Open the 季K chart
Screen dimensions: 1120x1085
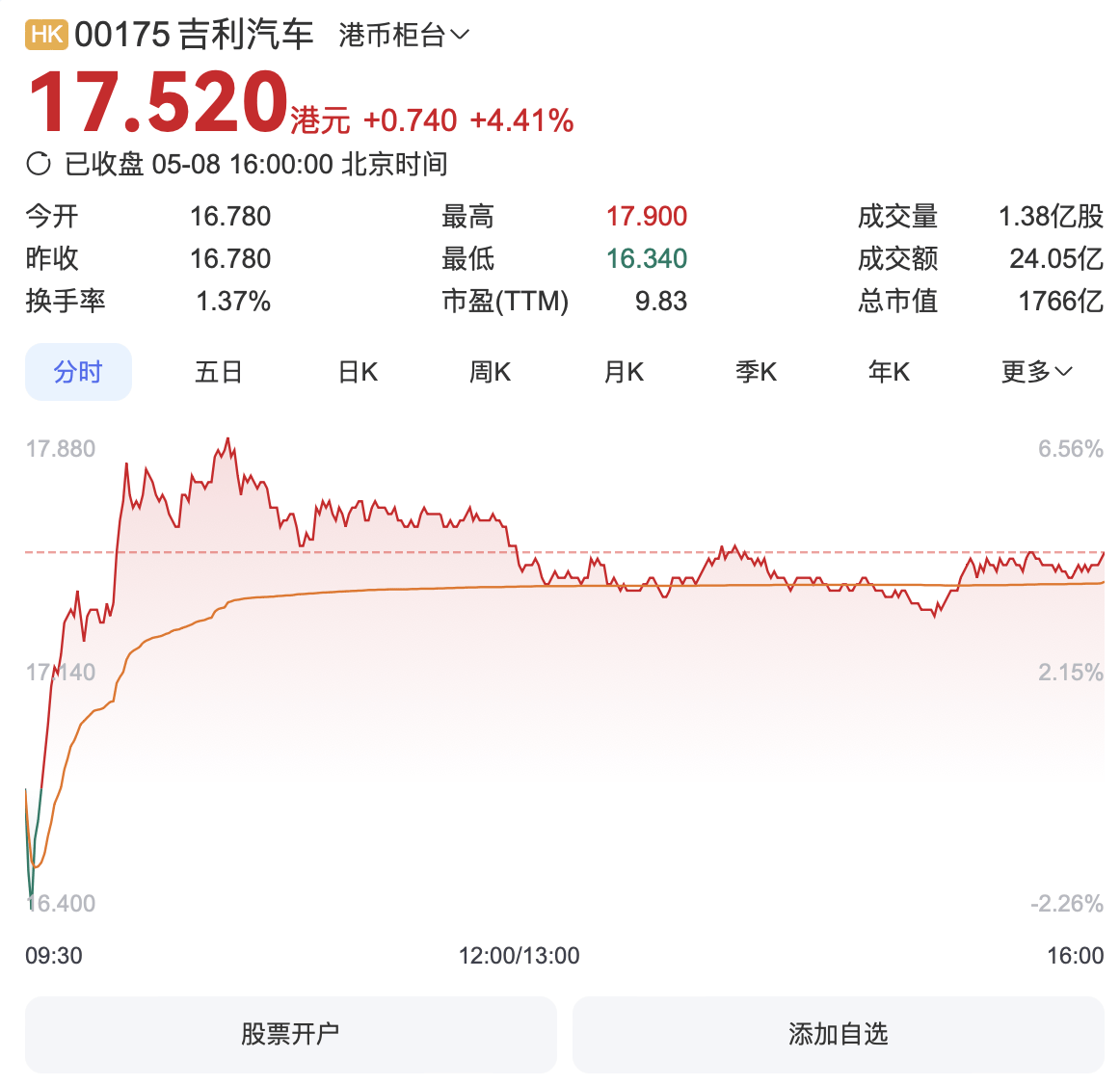[x=756, y=372]
